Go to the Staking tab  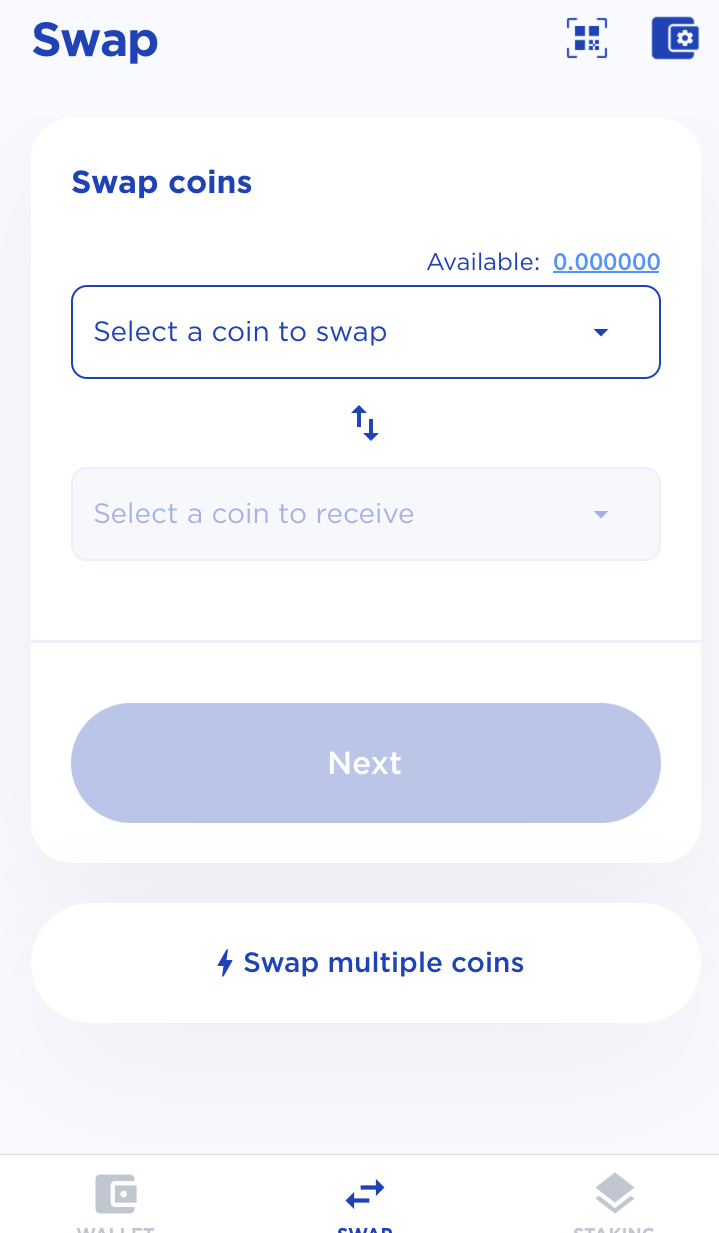614,1198
